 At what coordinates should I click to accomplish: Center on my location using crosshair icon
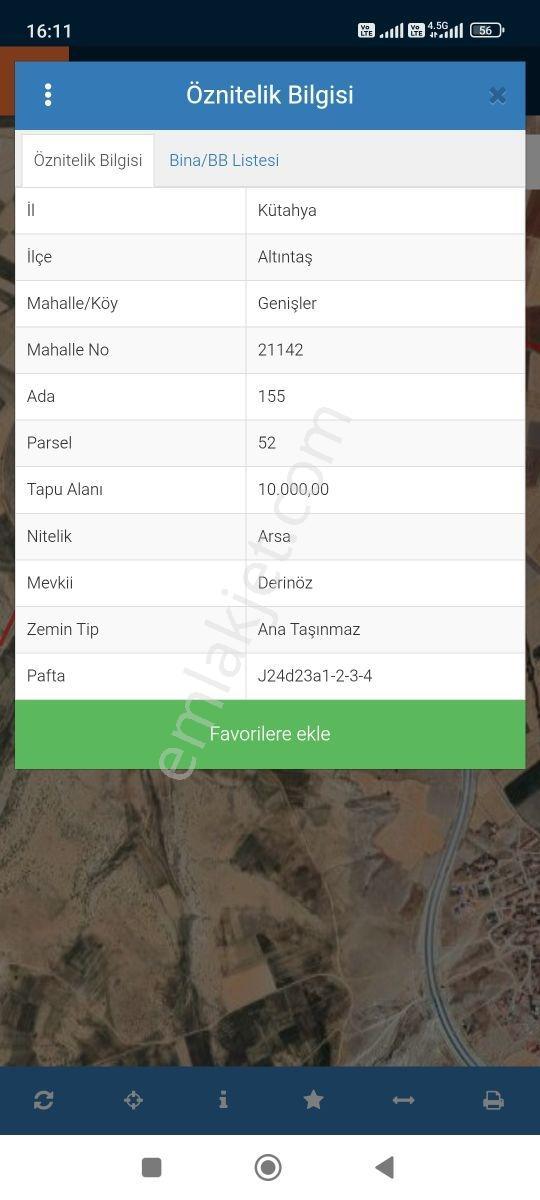coord(133,1100)
